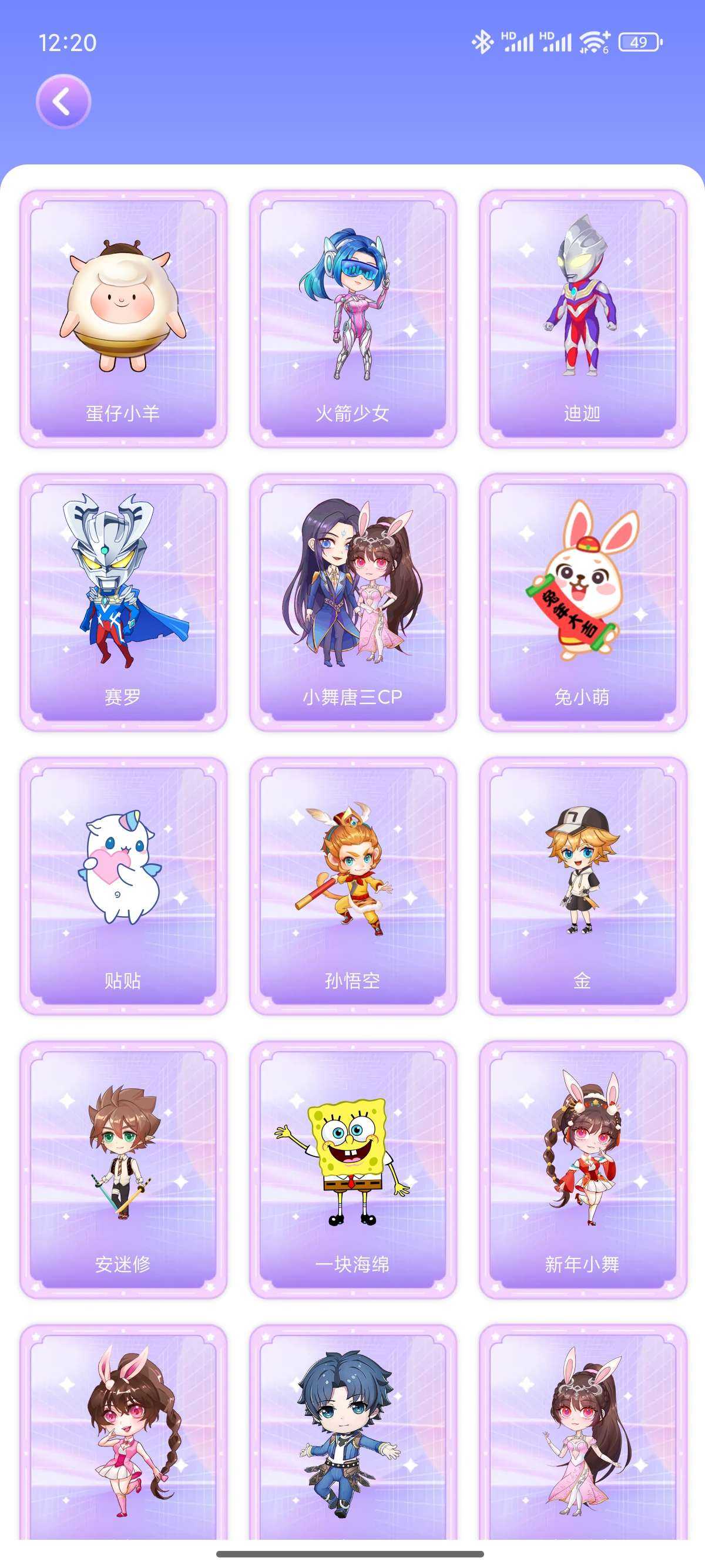Open the 一块海绵 character card
Image resolution: width=705 pixels, height=1568 pixels.
[352, 1169]
